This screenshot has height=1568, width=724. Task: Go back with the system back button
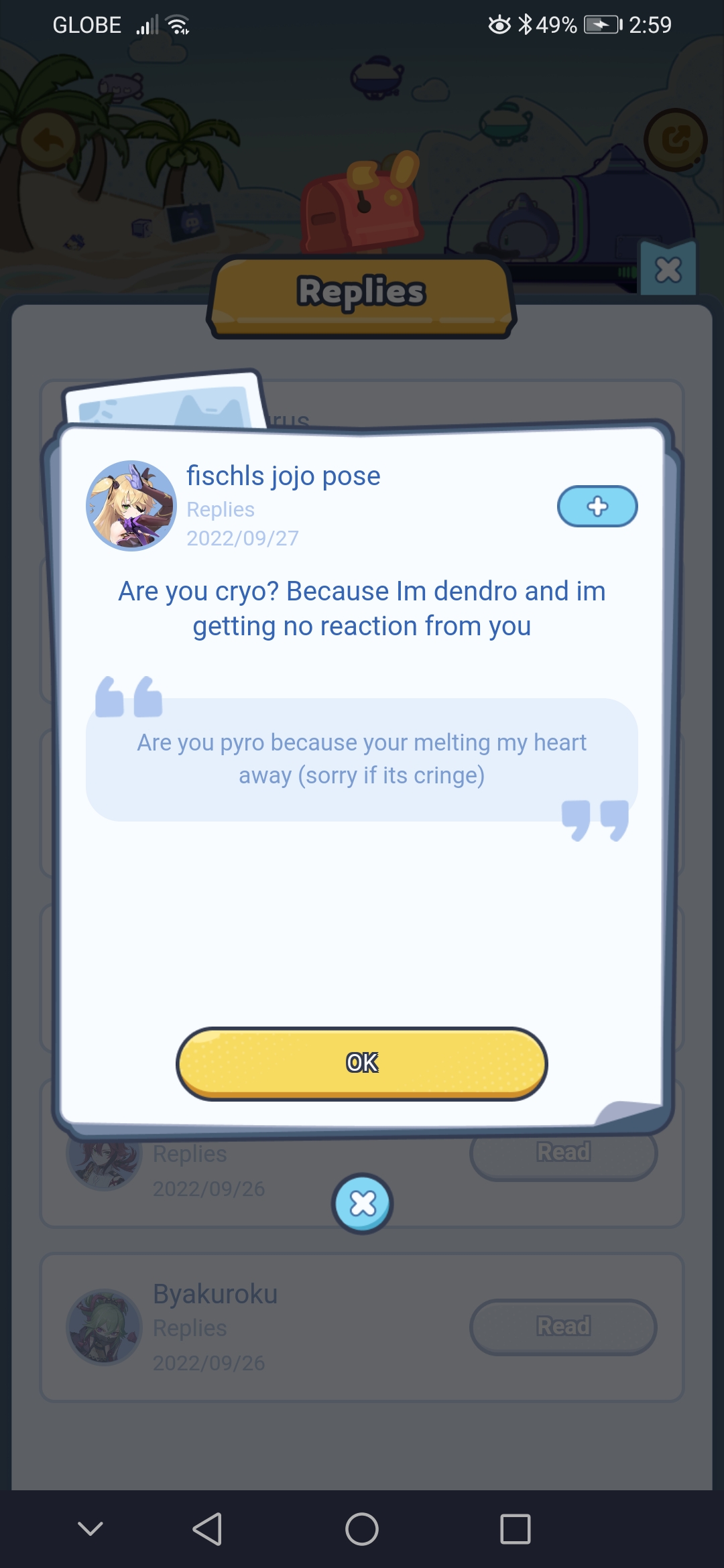(207, 1529)
